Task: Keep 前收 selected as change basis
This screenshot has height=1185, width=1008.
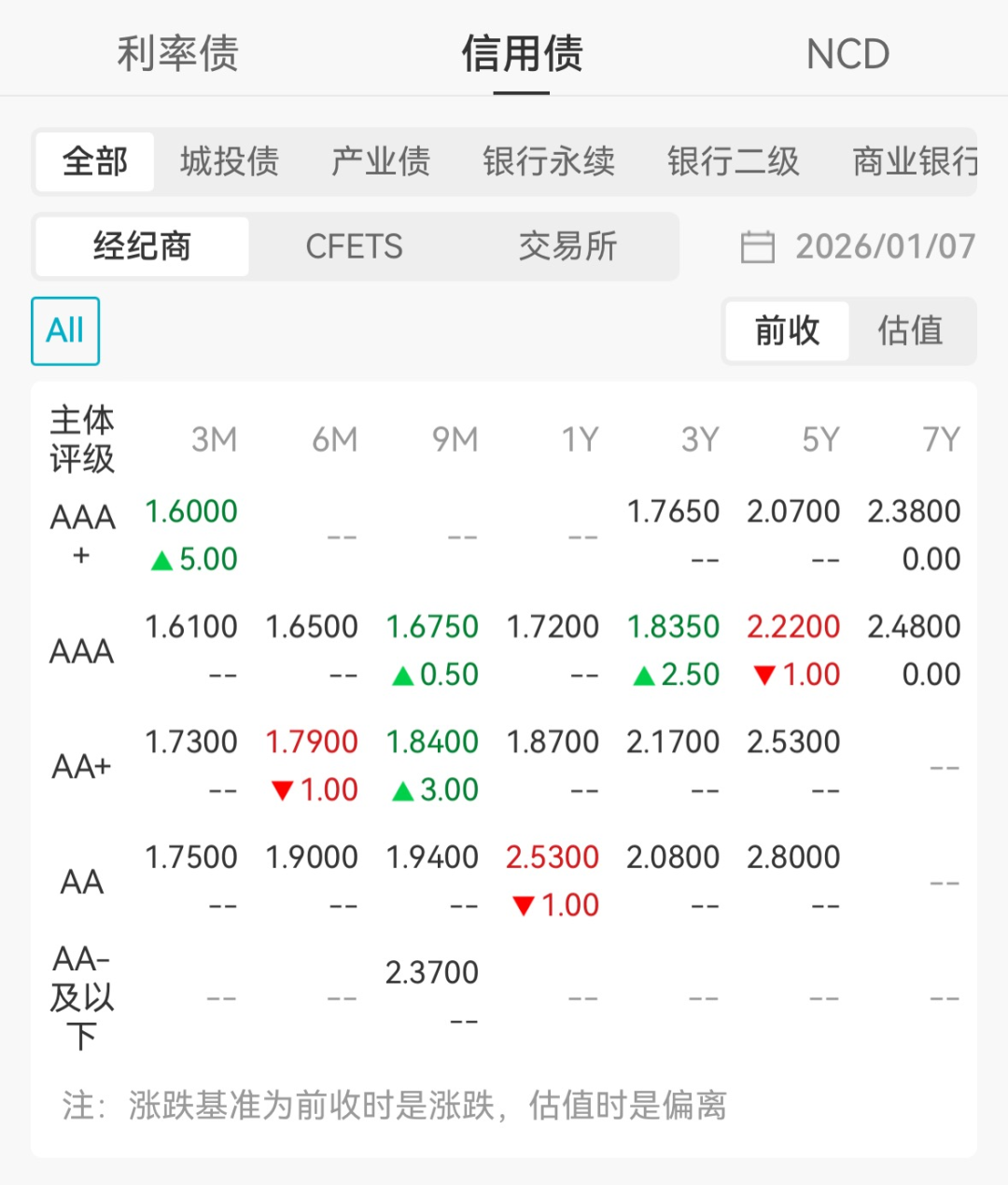Action: [x=786, y=330]
